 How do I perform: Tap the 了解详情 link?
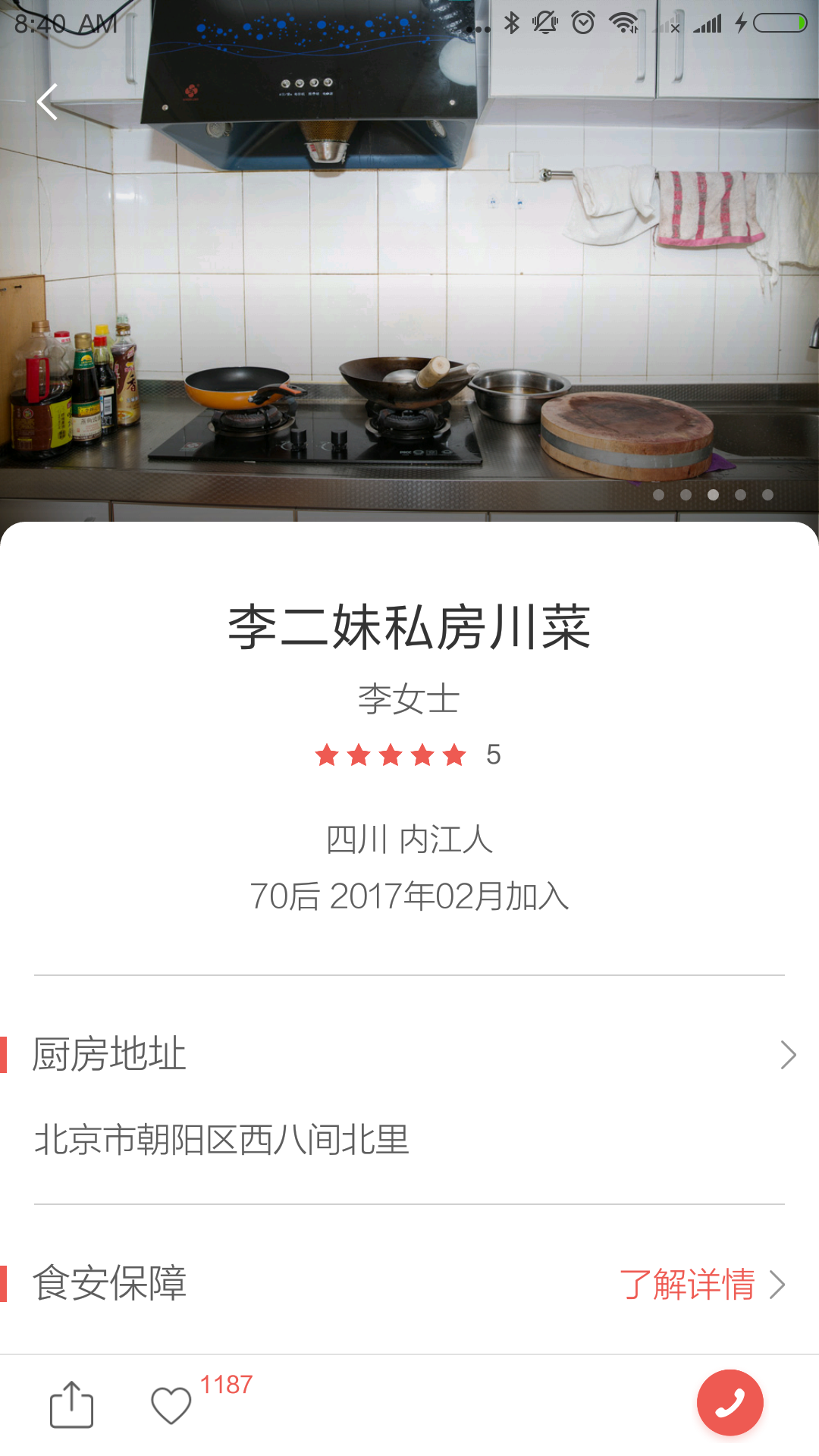pyautogui.click(x=691, y=1285)
